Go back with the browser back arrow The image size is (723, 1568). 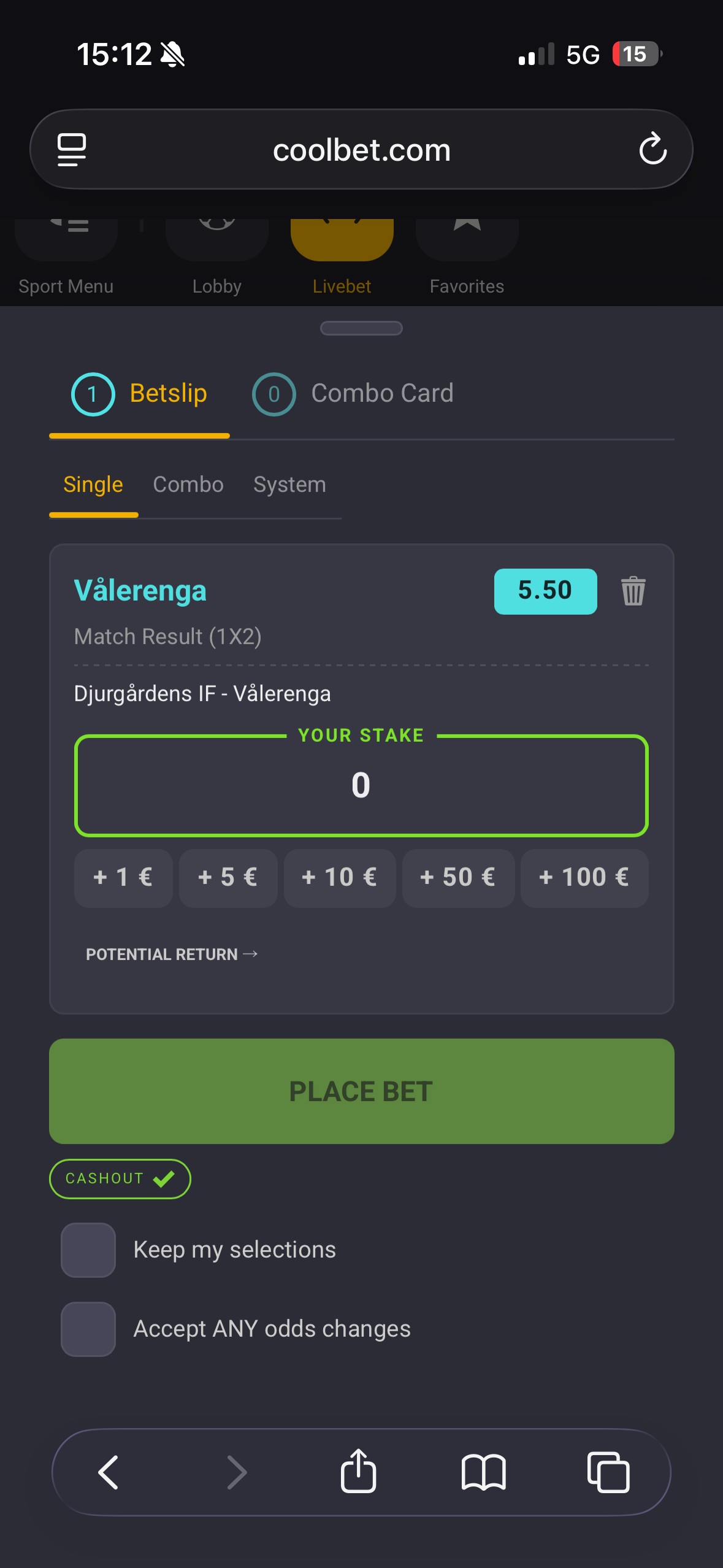[x=109, y=1472]
